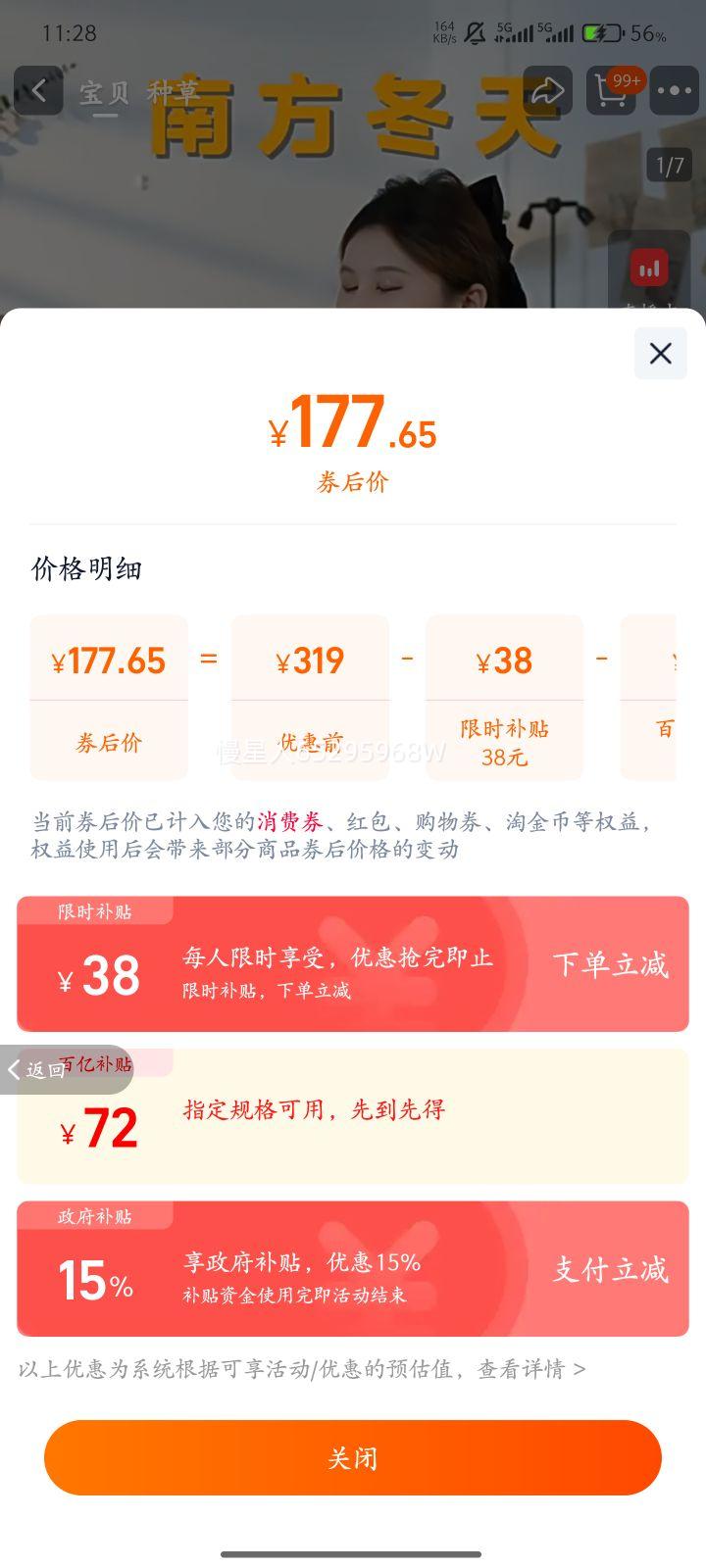Tap the muted notification bell in status bar
Viewport: 706px width, 1568px height.
tap(474, 30)
